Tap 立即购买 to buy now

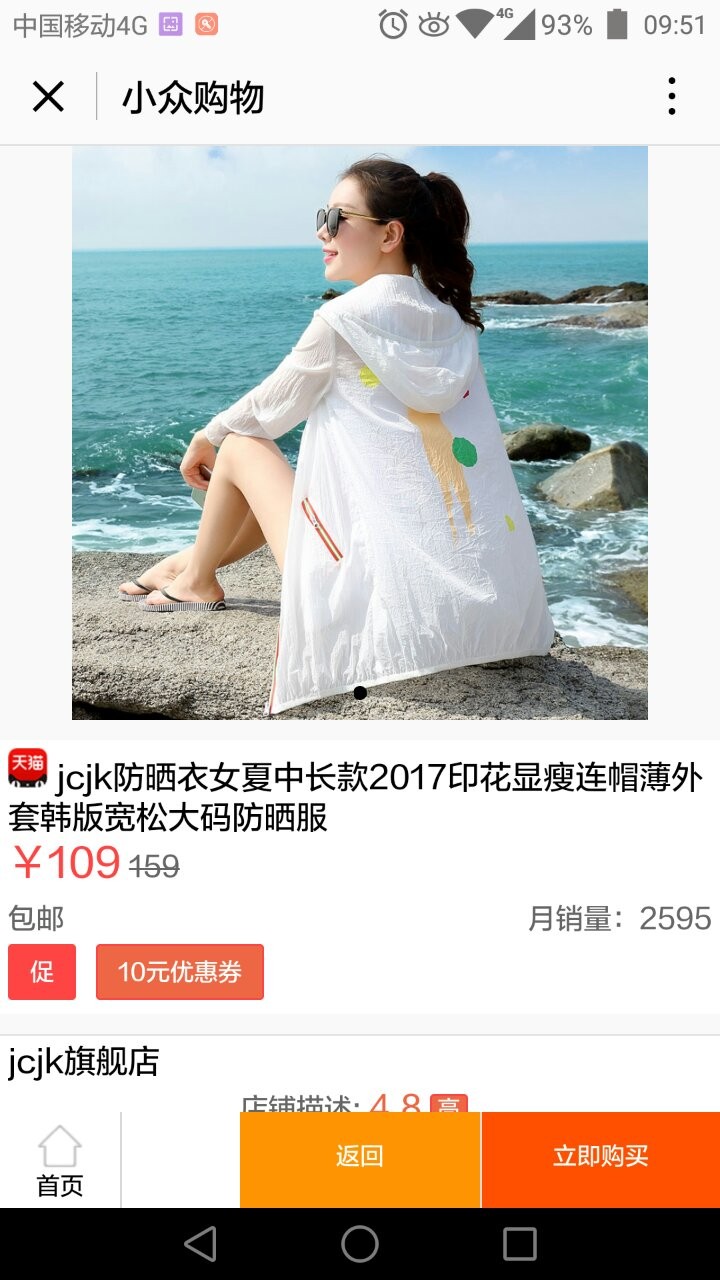coord(600,1158)
